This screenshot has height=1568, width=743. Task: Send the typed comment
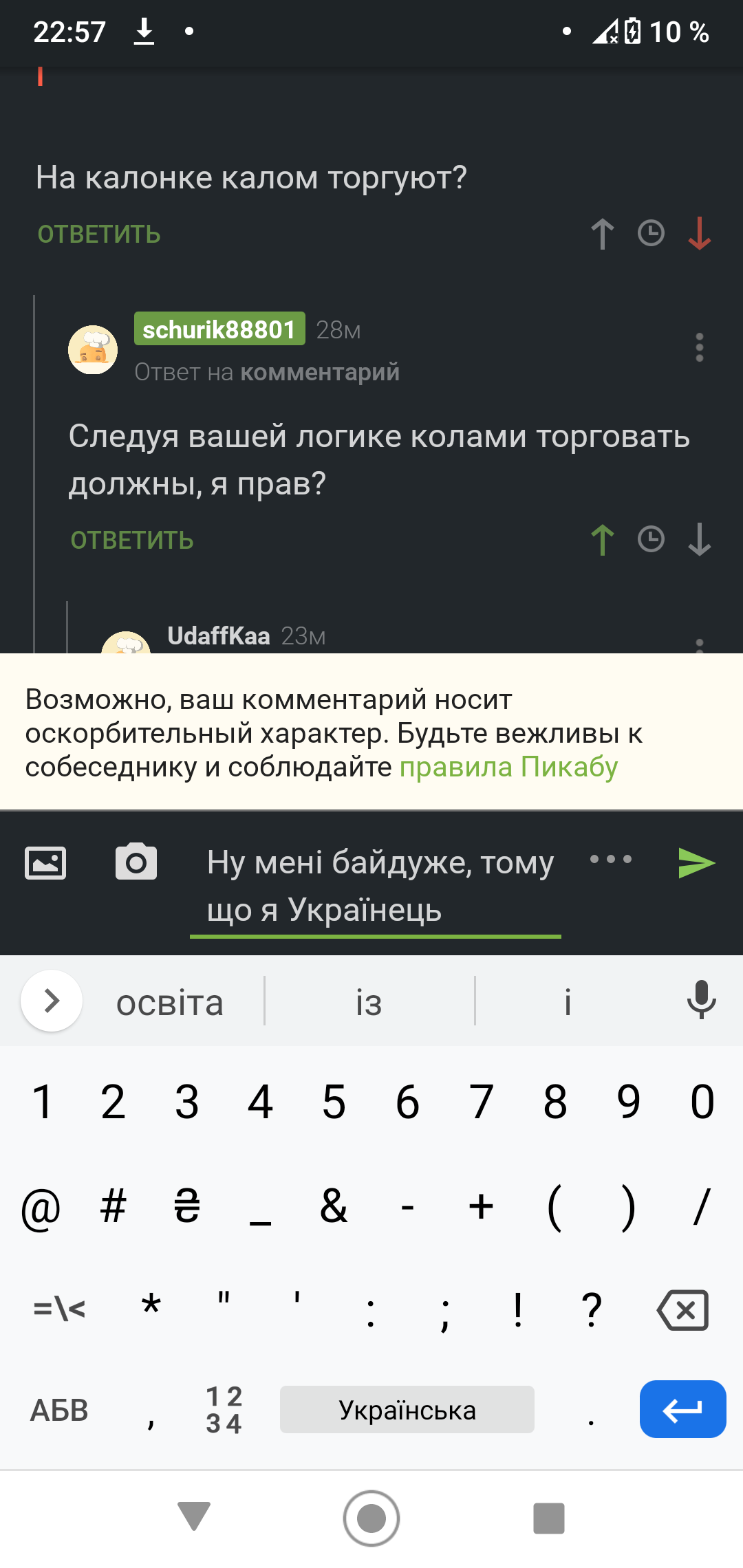click(x=696, y=863)
